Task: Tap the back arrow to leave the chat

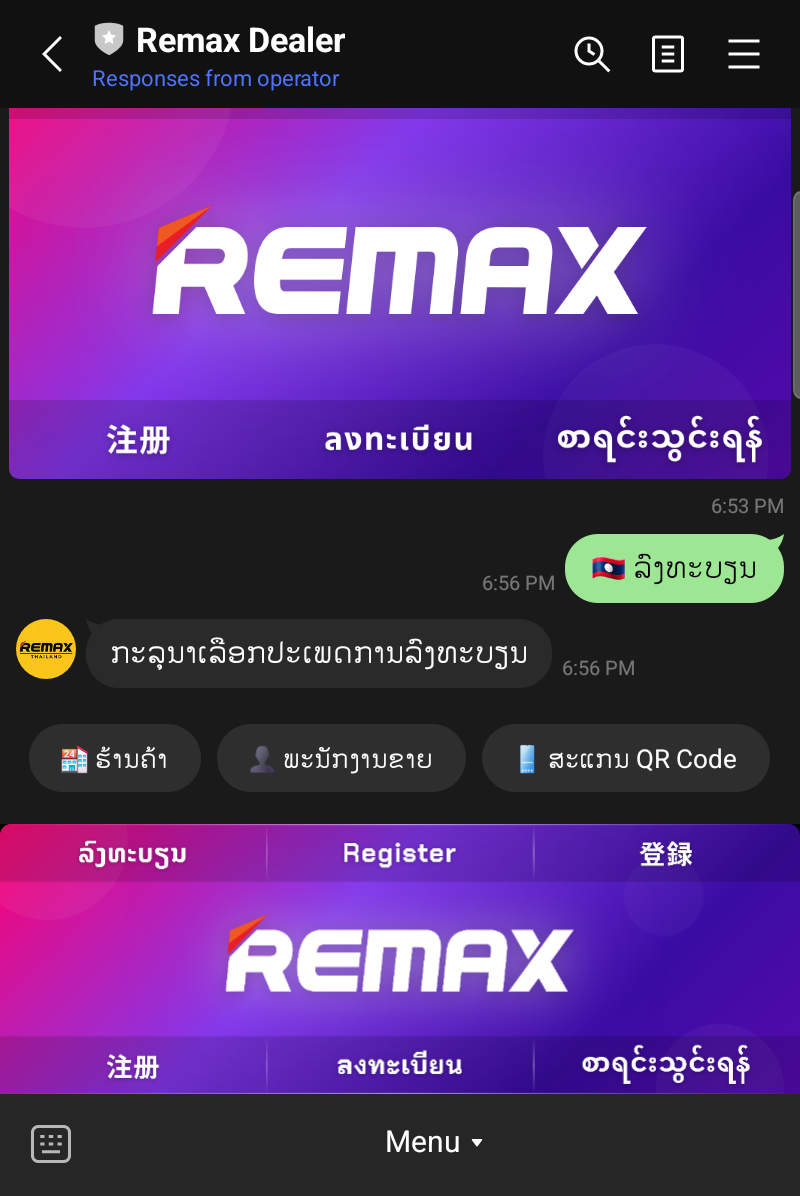Action: click(x=50, y=55)
